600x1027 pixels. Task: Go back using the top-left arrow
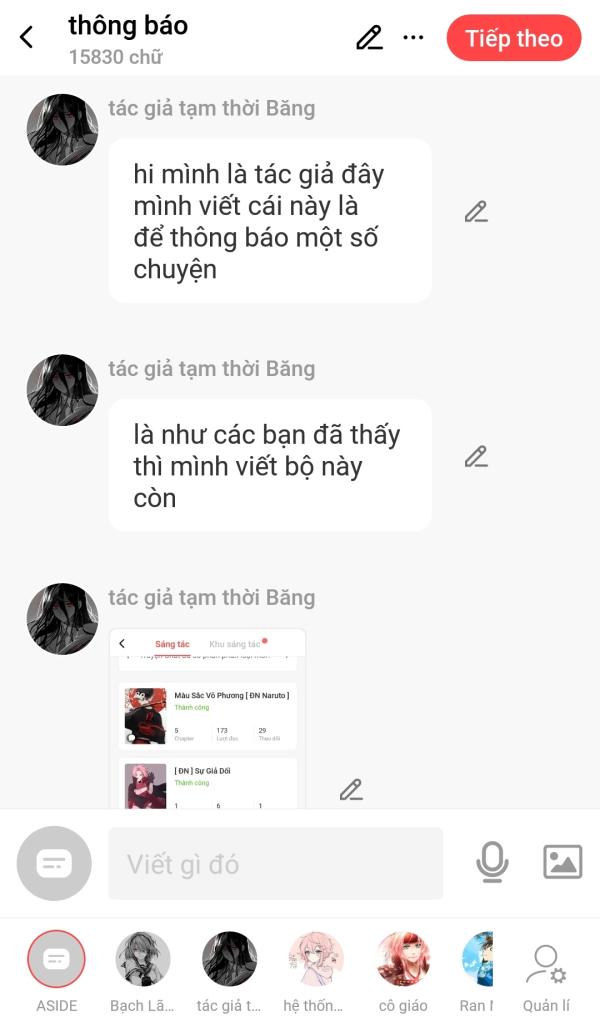coord(26,37)
